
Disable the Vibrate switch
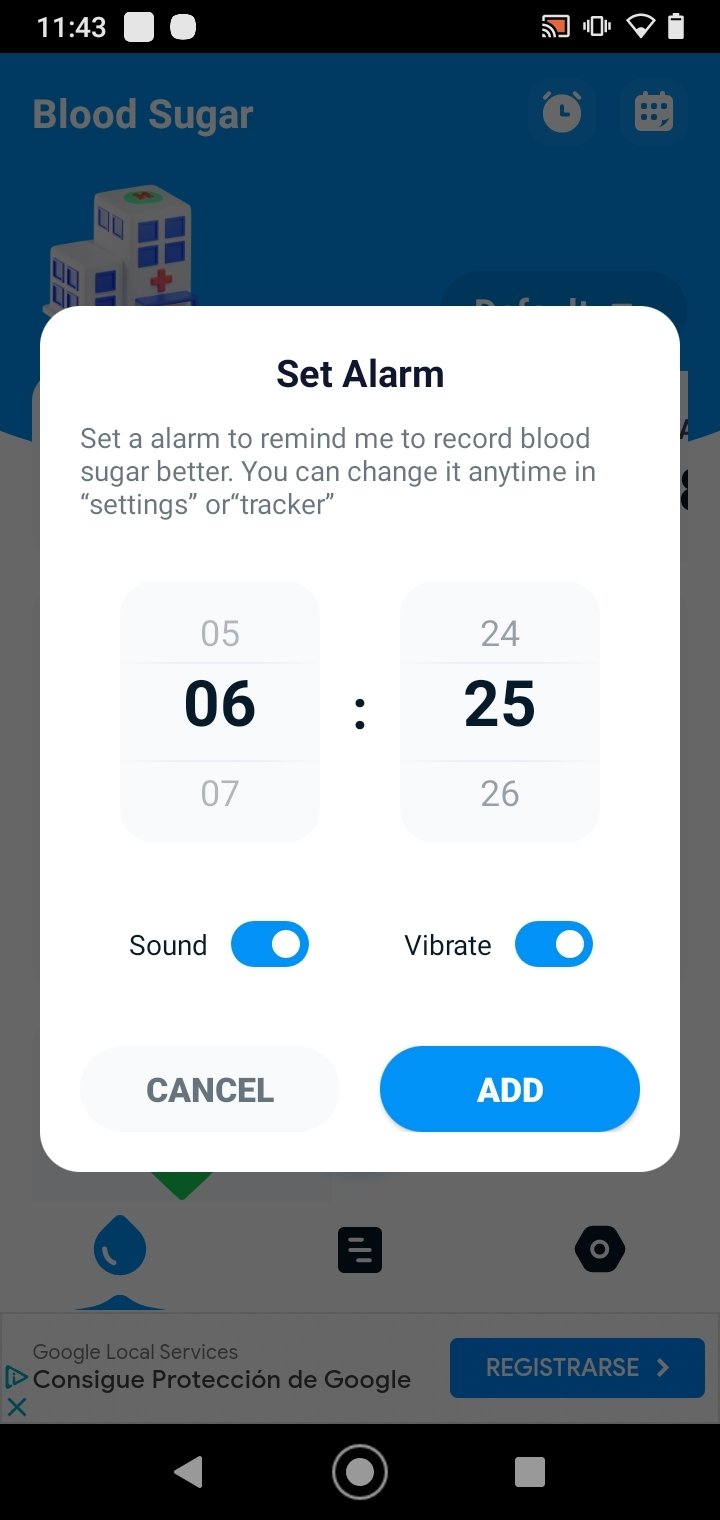point(554,945)
